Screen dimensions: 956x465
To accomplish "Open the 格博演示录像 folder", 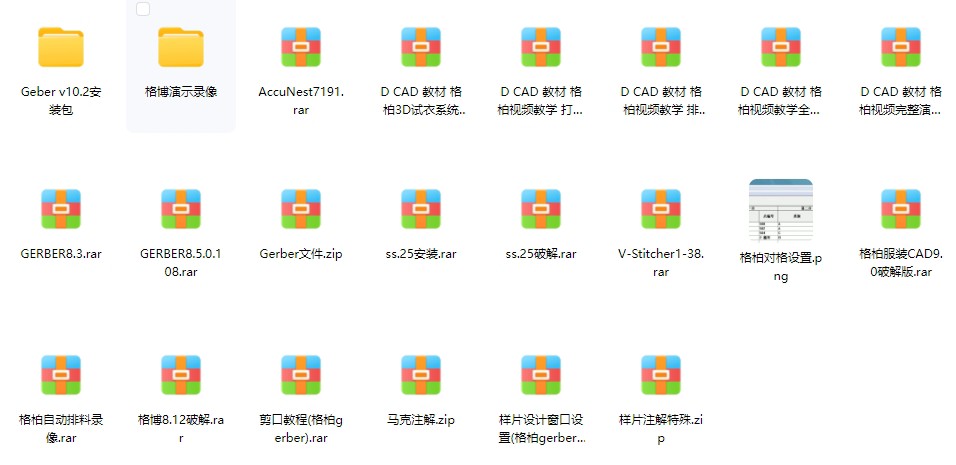I will (180, 47).
